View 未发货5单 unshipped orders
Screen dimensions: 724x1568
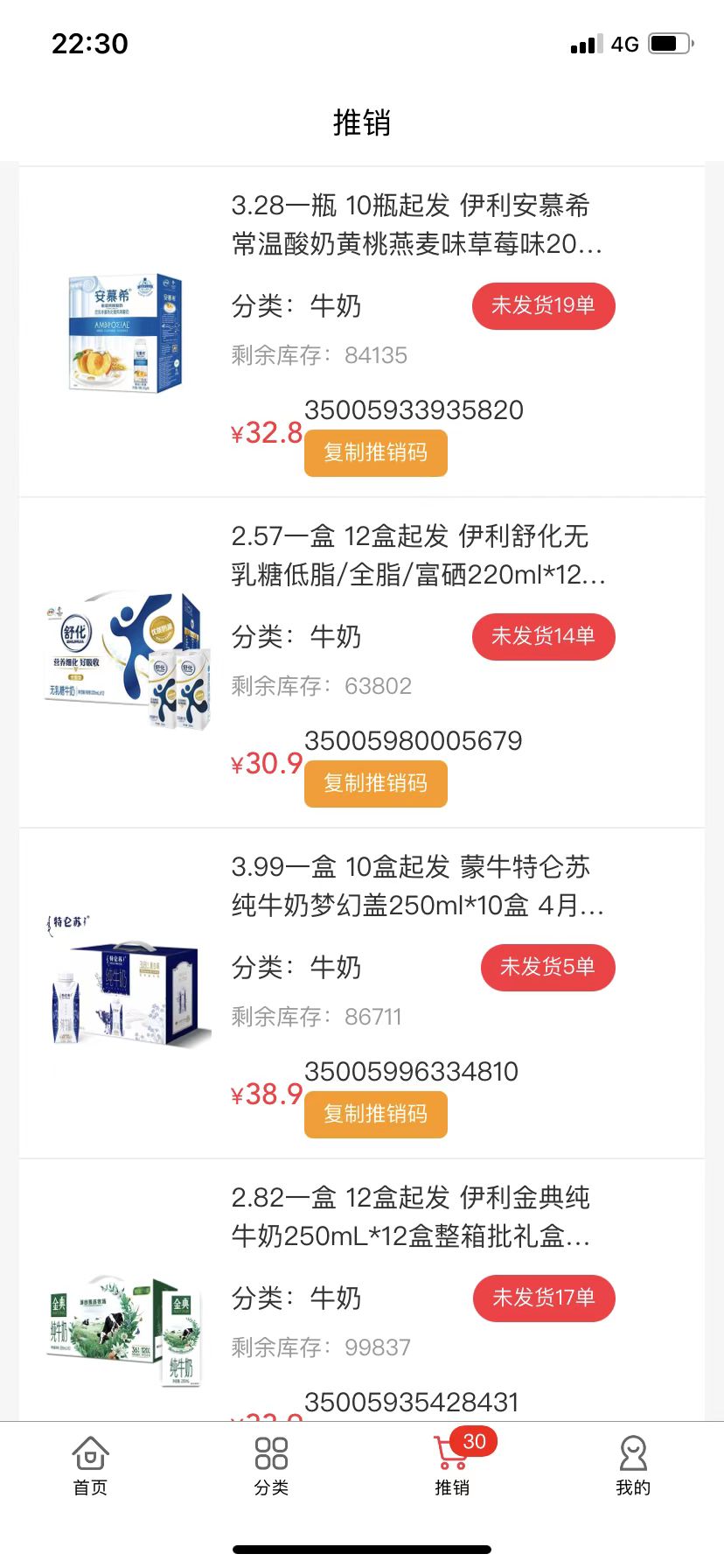point(547,968)
